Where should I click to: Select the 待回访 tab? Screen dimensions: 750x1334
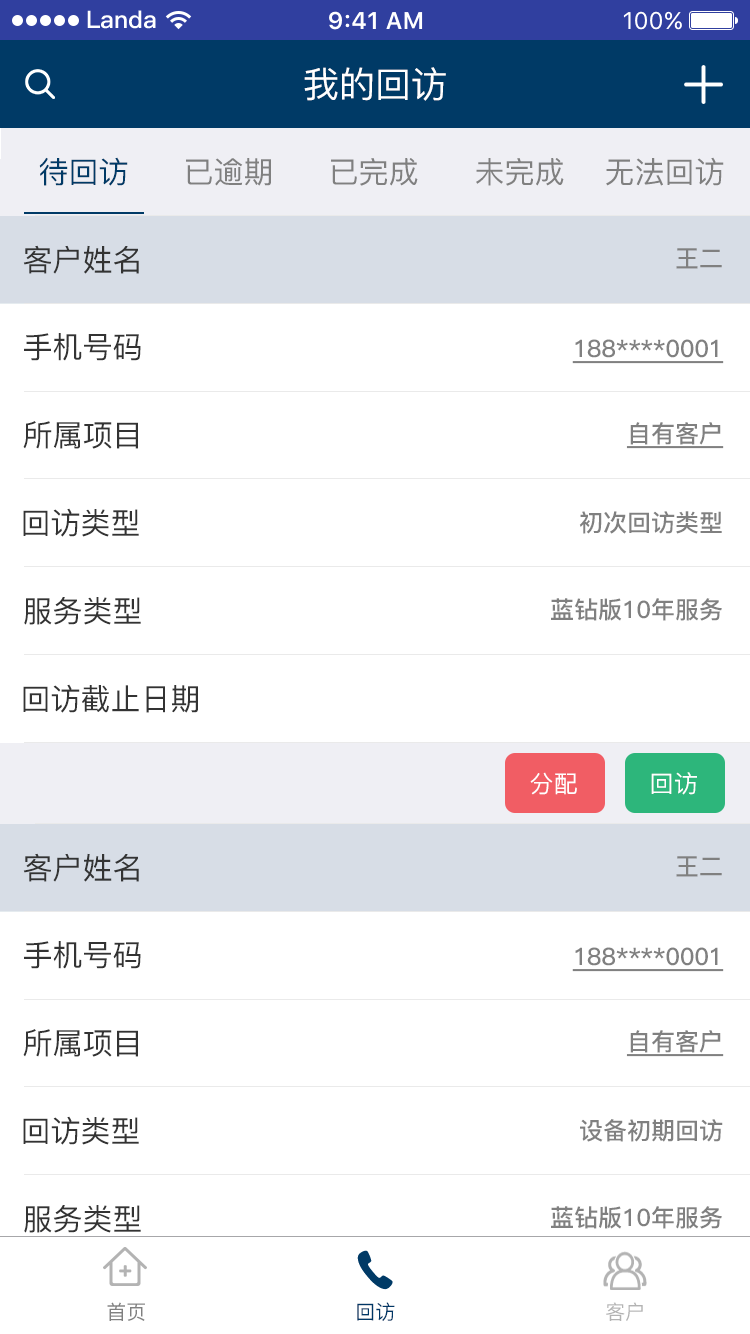(84, 173)
